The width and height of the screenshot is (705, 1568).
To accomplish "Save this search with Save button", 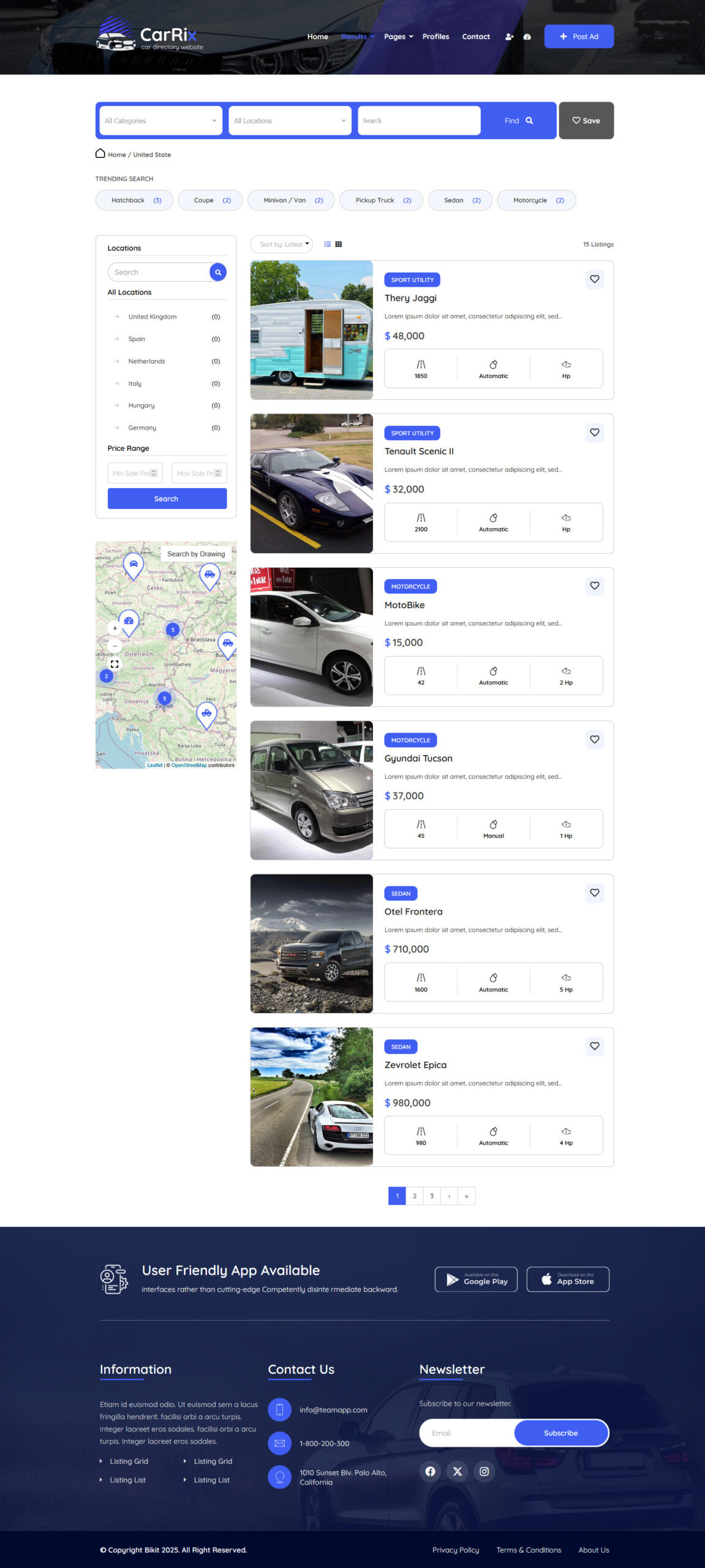I will [586, 121].
